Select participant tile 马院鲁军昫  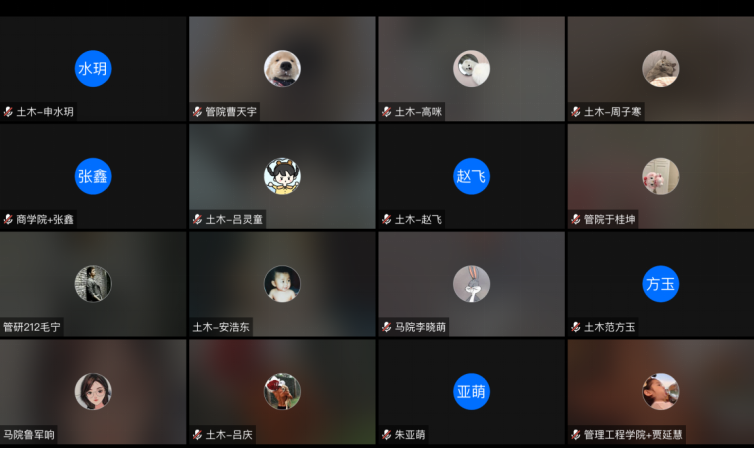[93, 391]
